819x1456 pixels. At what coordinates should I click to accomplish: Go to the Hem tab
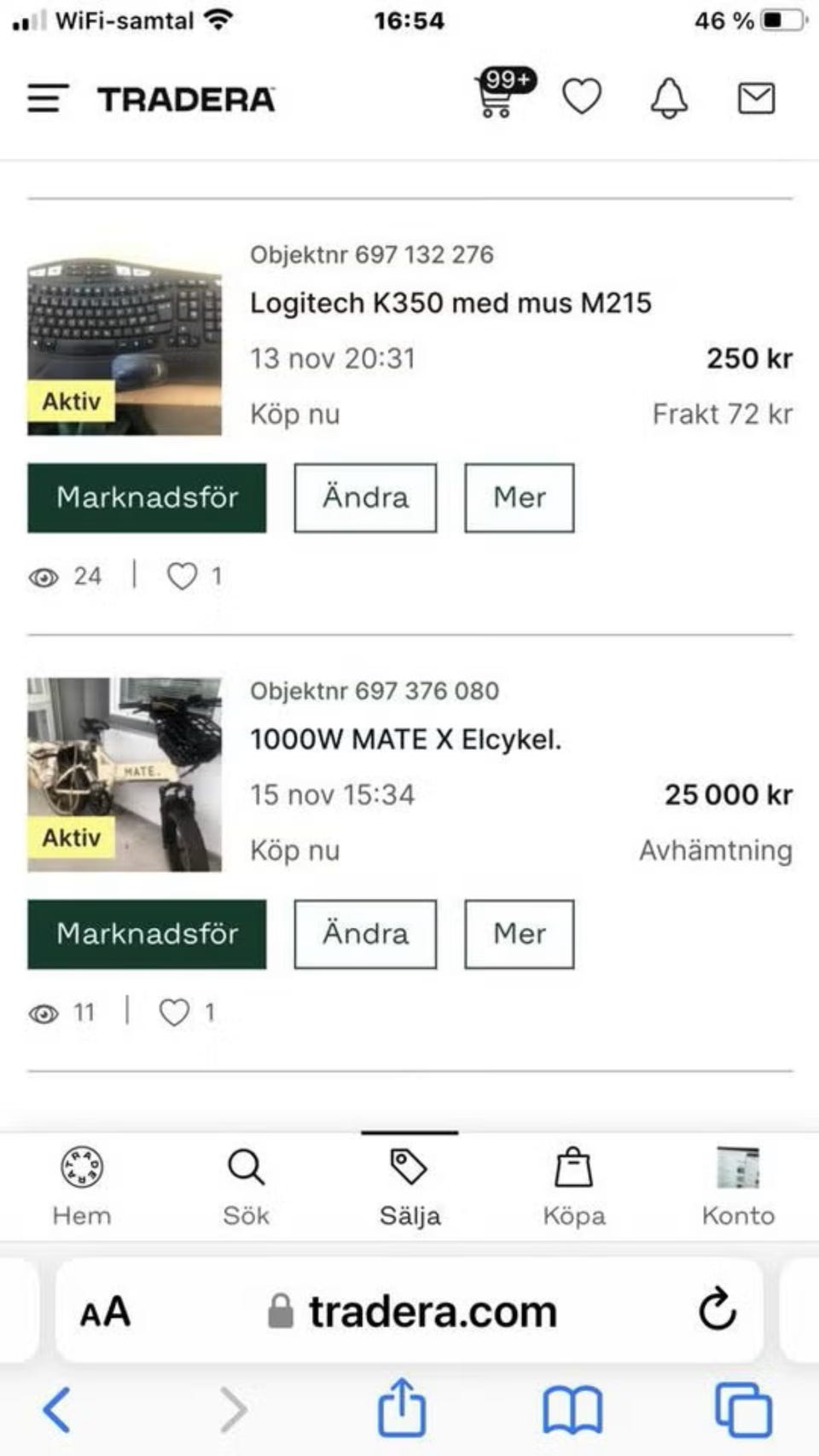tap(82, 1186)
